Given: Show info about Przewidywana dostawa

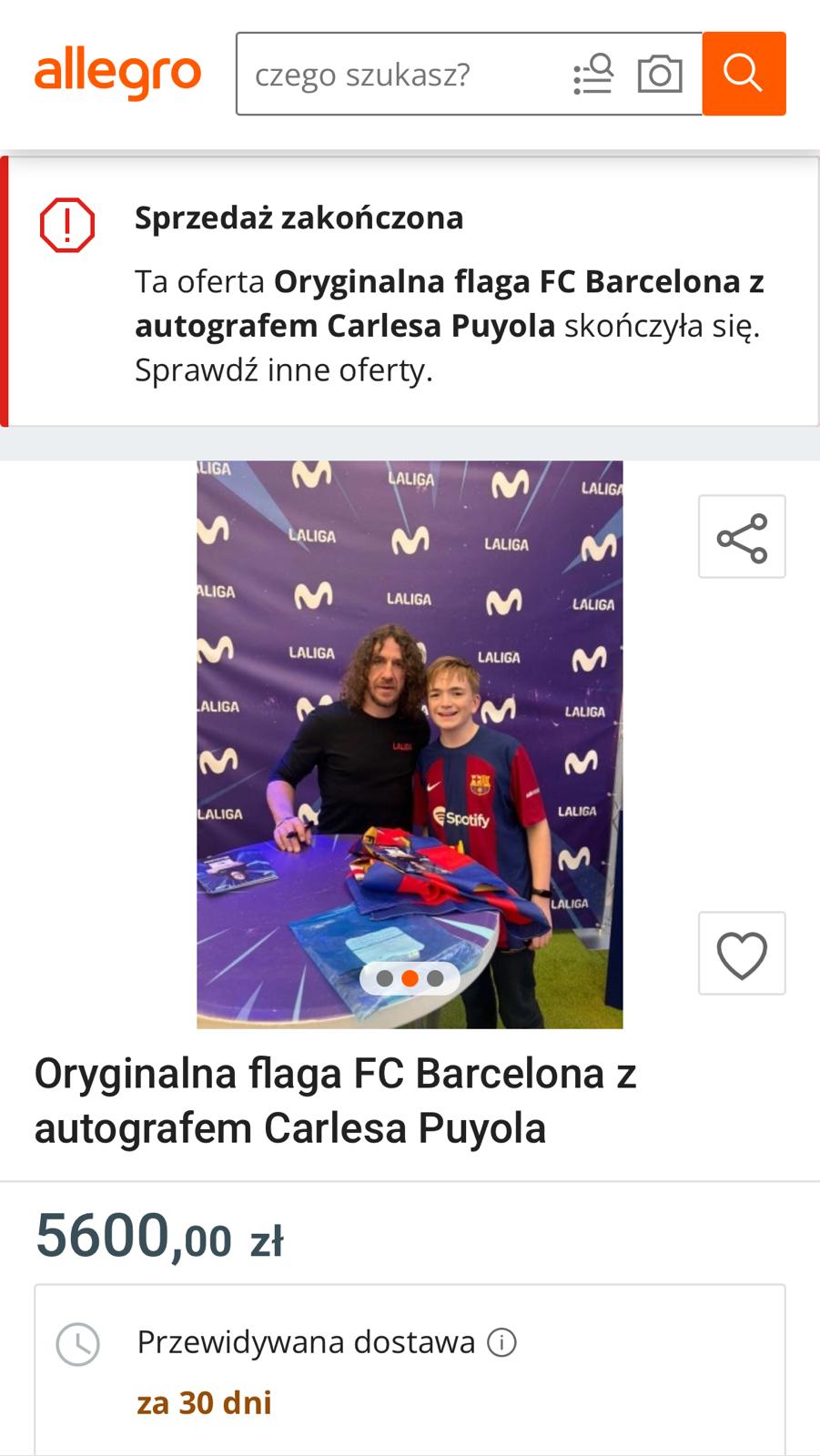Looking at the screenshot, I should click(501, 1342).
